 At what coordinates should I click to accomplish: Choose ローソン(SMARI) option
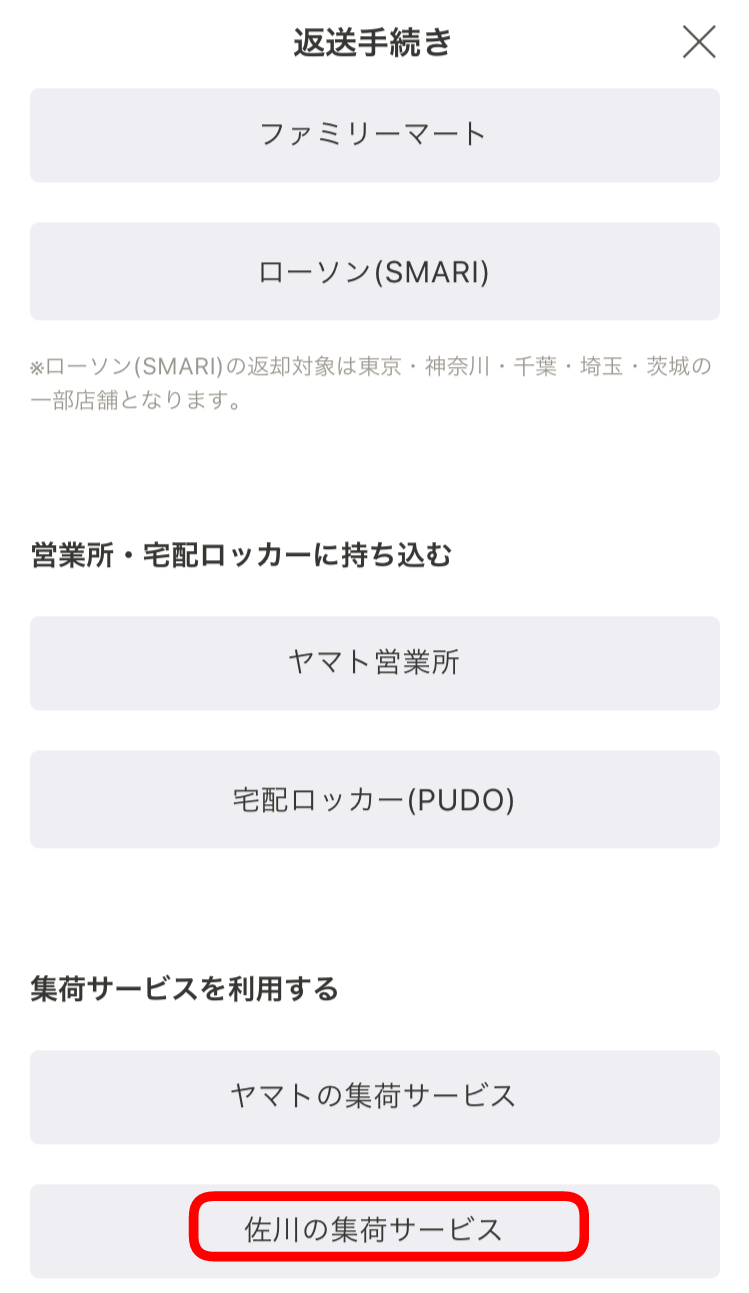[374, 271]
